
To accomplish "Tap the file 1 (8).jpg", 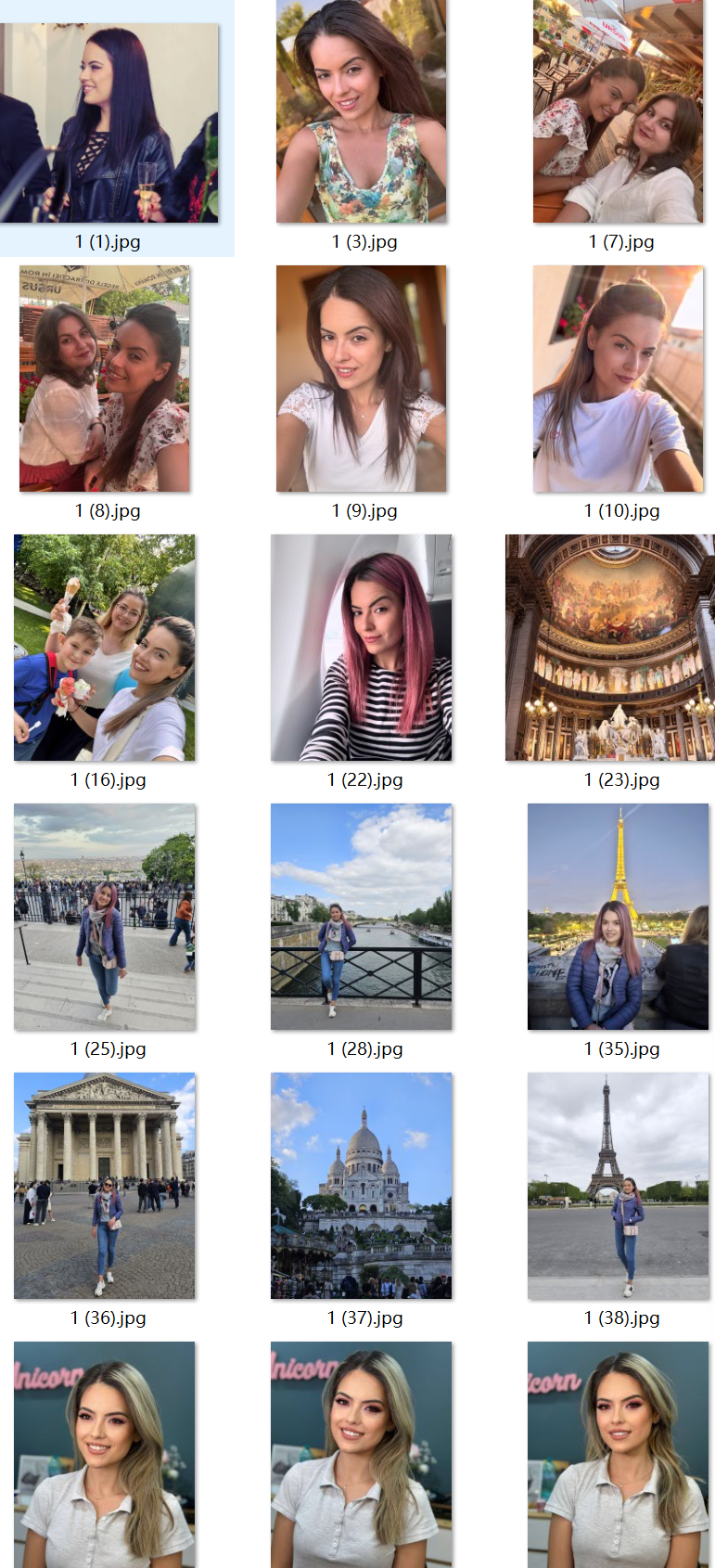I will (x=105, y=379).
